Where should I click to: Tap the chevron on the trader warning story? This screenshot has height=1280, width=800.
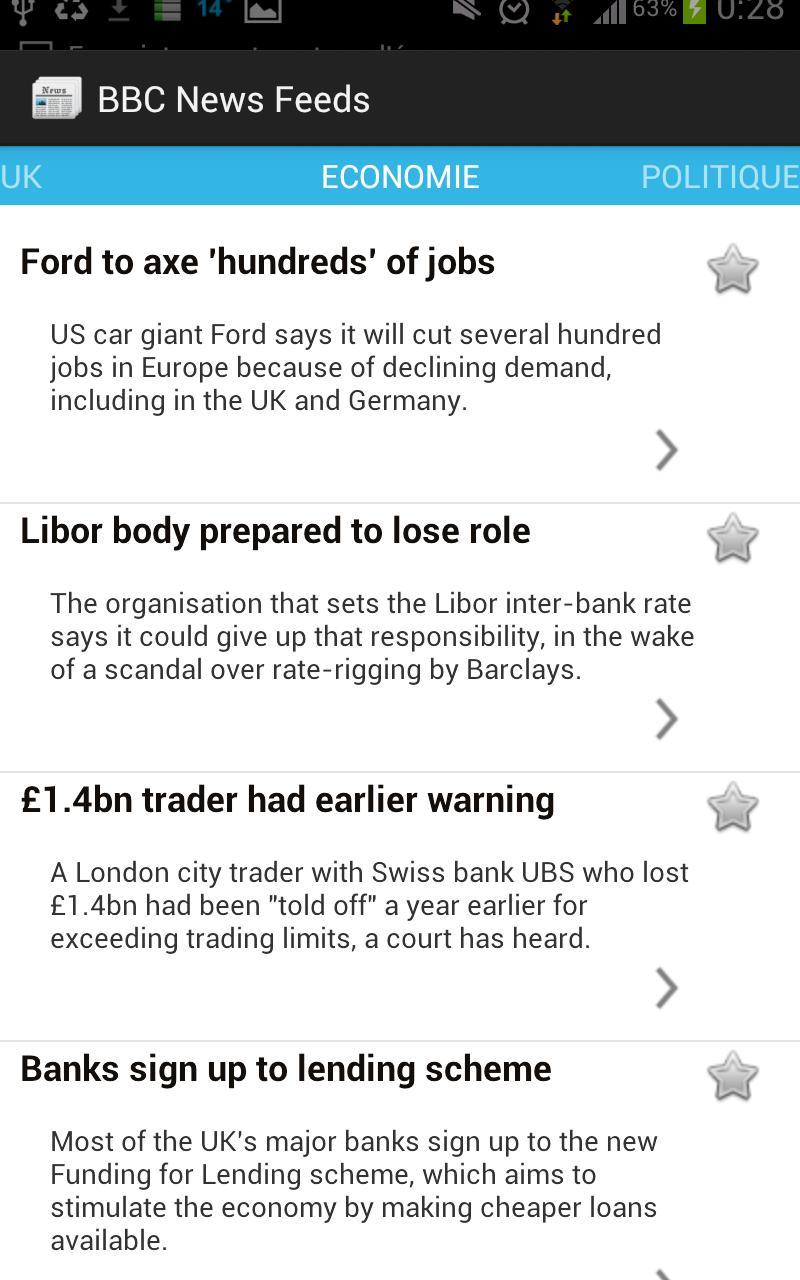point(668,988)
